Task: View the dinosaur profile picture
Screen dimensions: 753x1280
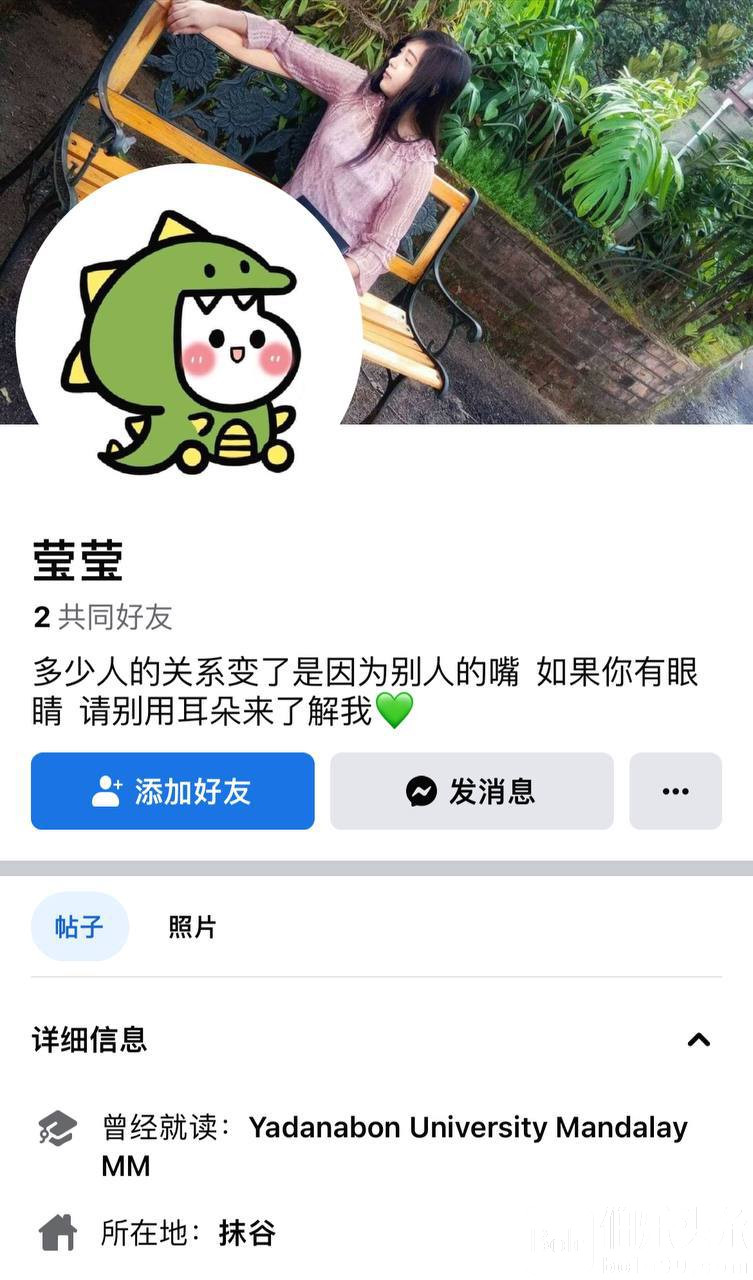Action: pyautogui.click(x=188, y=340)
